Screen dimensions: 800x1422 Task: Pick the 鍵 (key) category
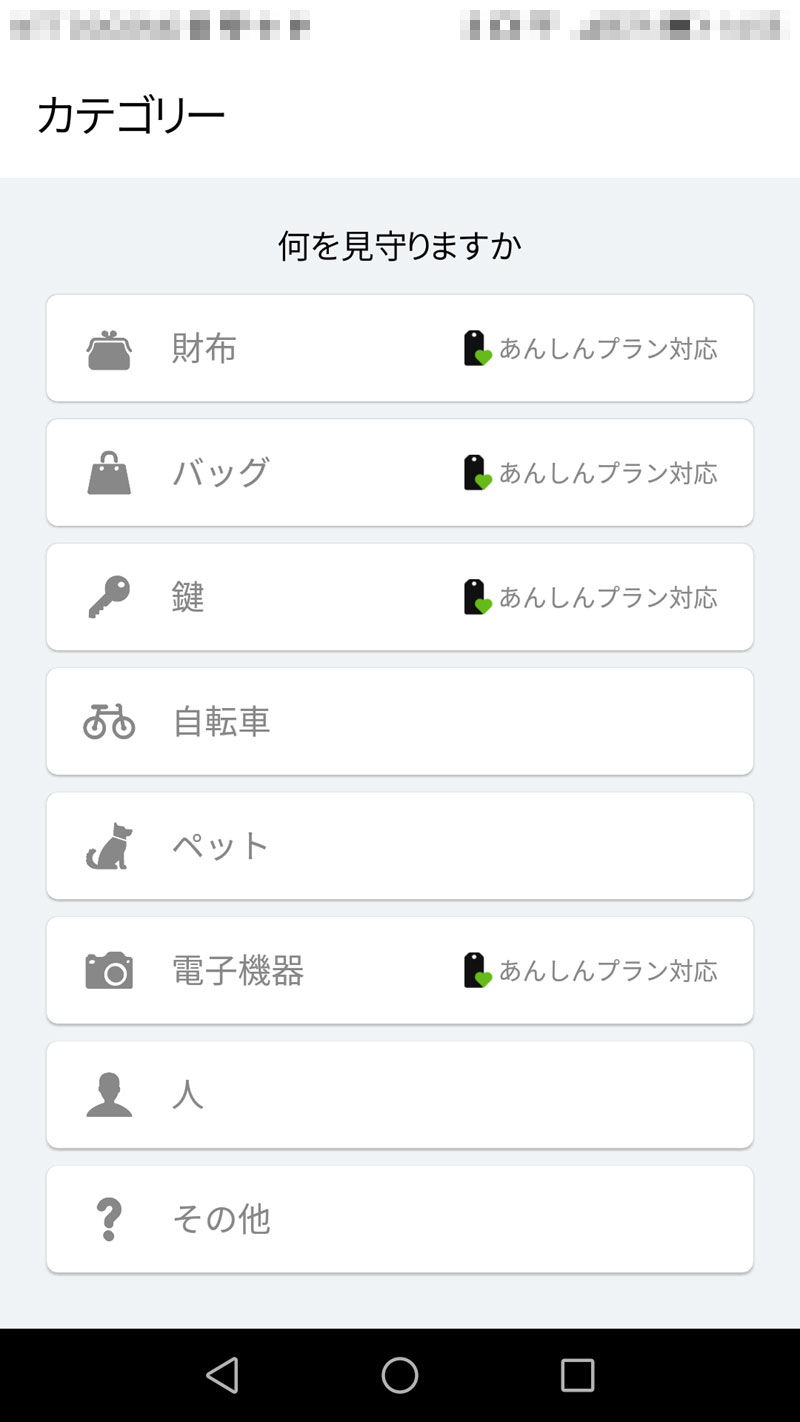coord(400,597)
